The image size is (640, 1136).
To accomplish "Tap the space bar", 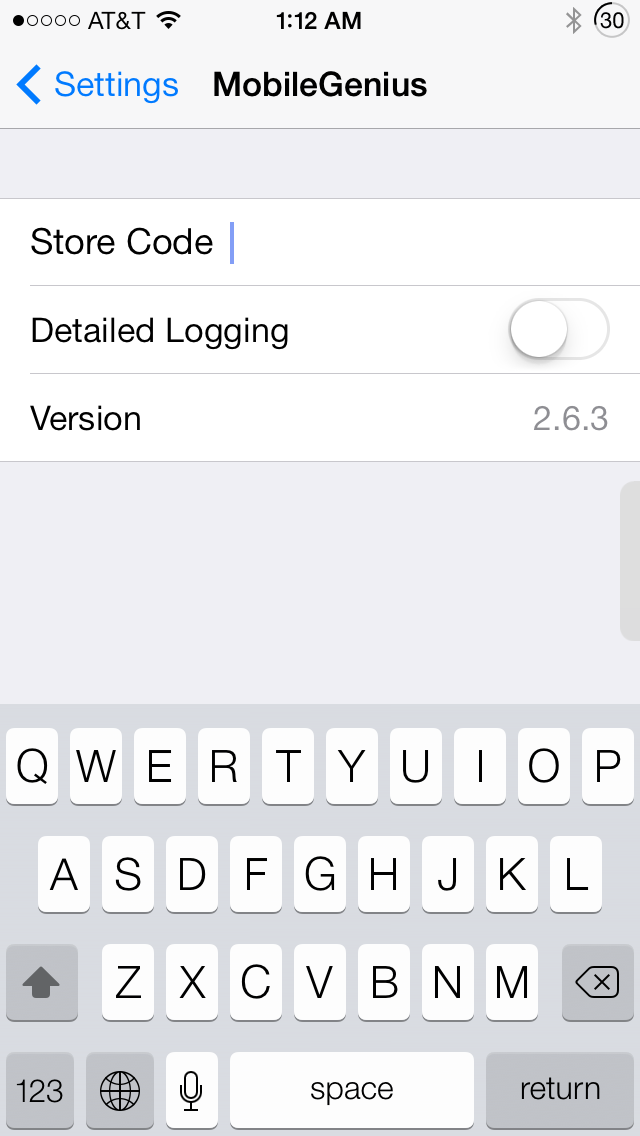I will (x=352, y=1090).
